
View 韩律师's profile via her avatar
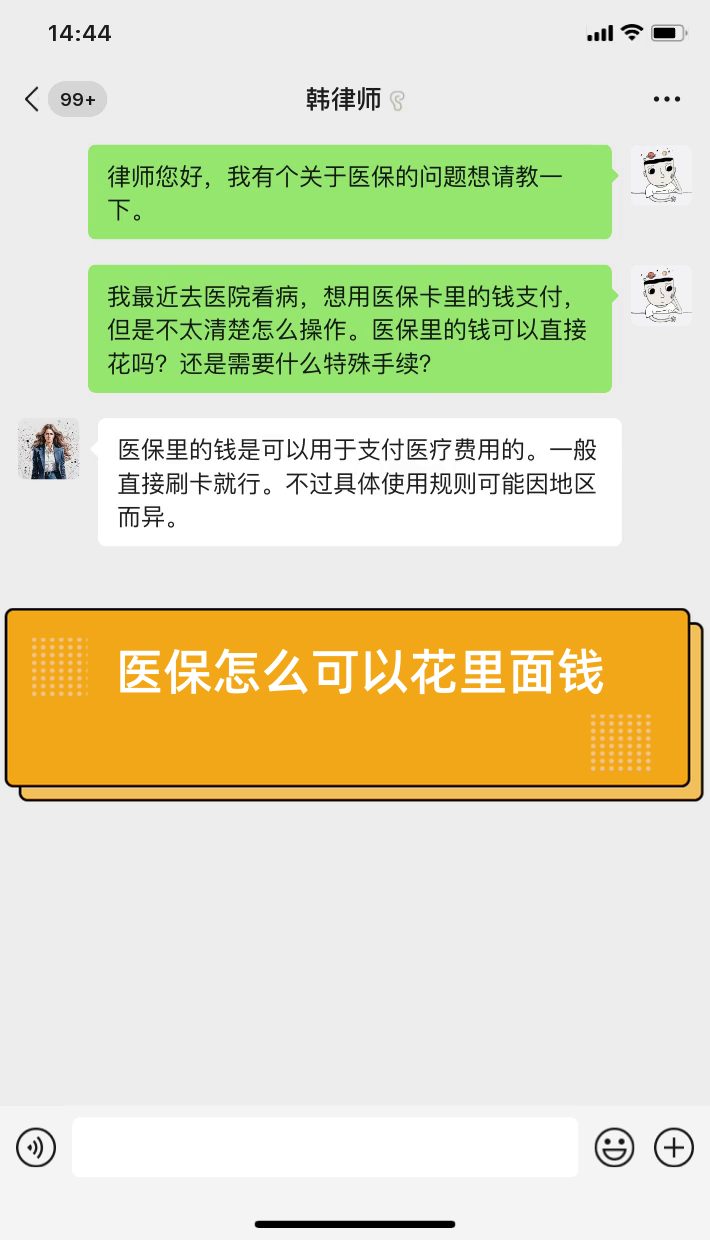tap(48, 449)
